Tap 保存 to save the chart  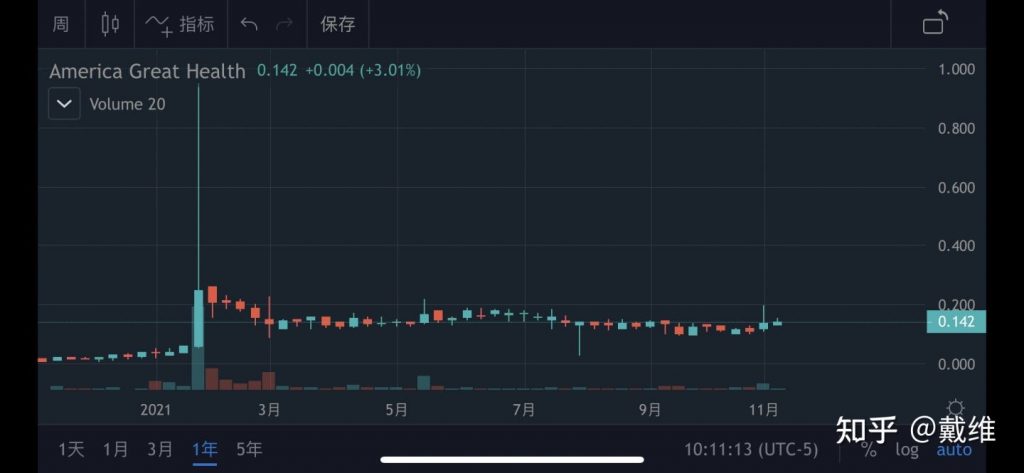[338, 24]
